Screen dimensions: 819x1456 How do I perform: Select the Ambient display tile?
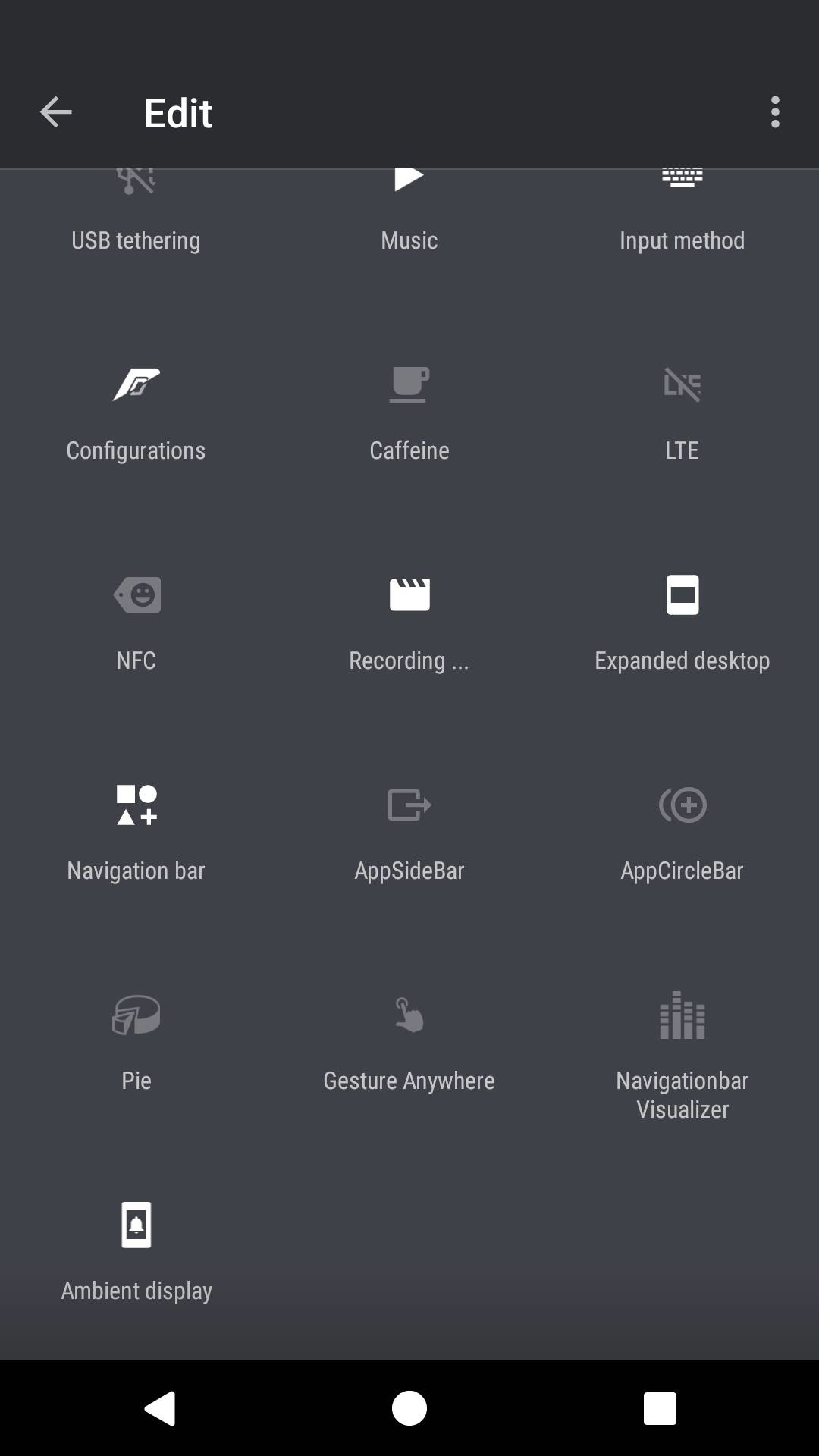(x=136, y=1253)
